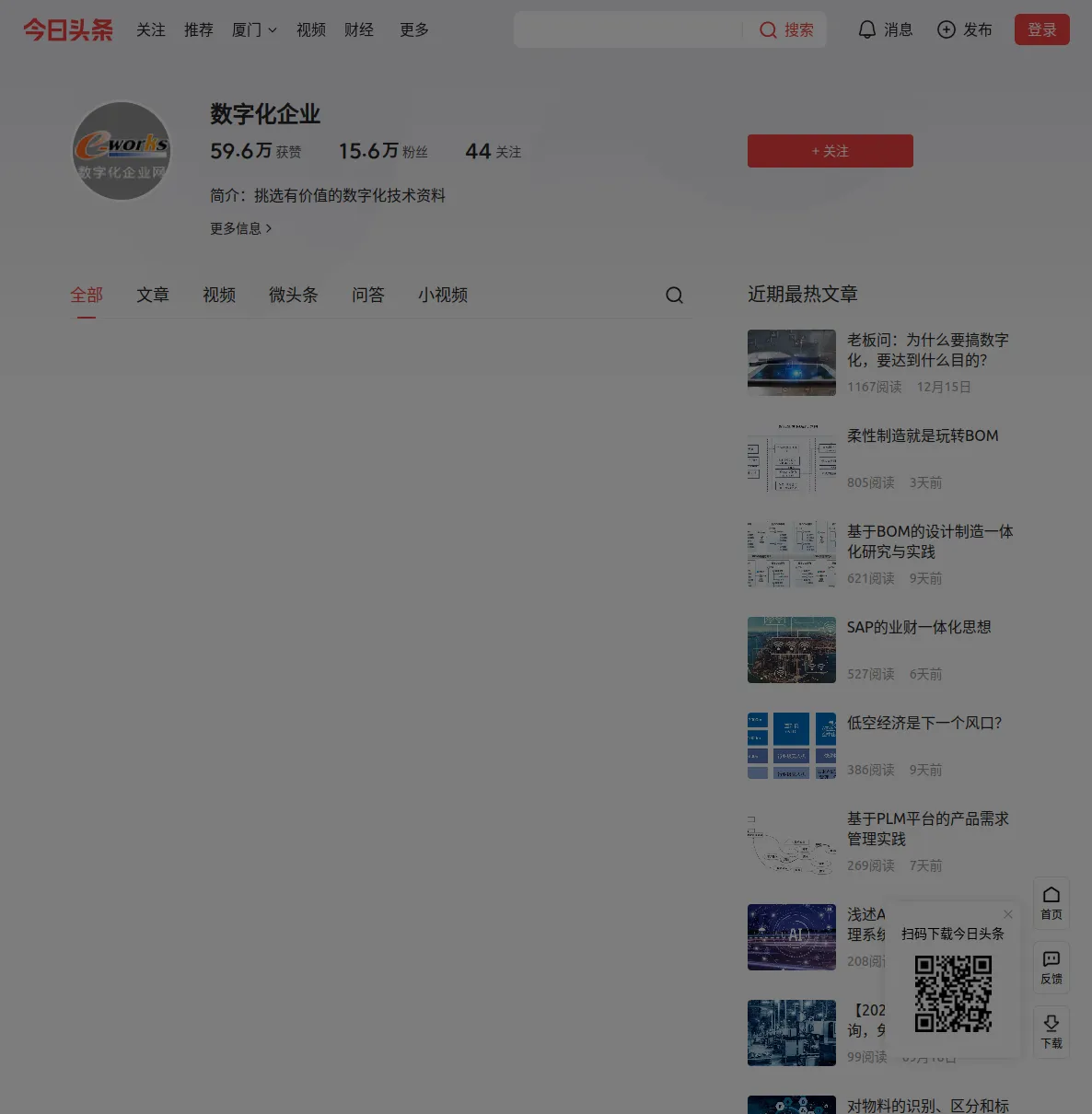The width and height of the screenshot is (1092, 1114).
Task: Close the QR code download popup
Action: pyautogui.click(x=1008, y=914)
